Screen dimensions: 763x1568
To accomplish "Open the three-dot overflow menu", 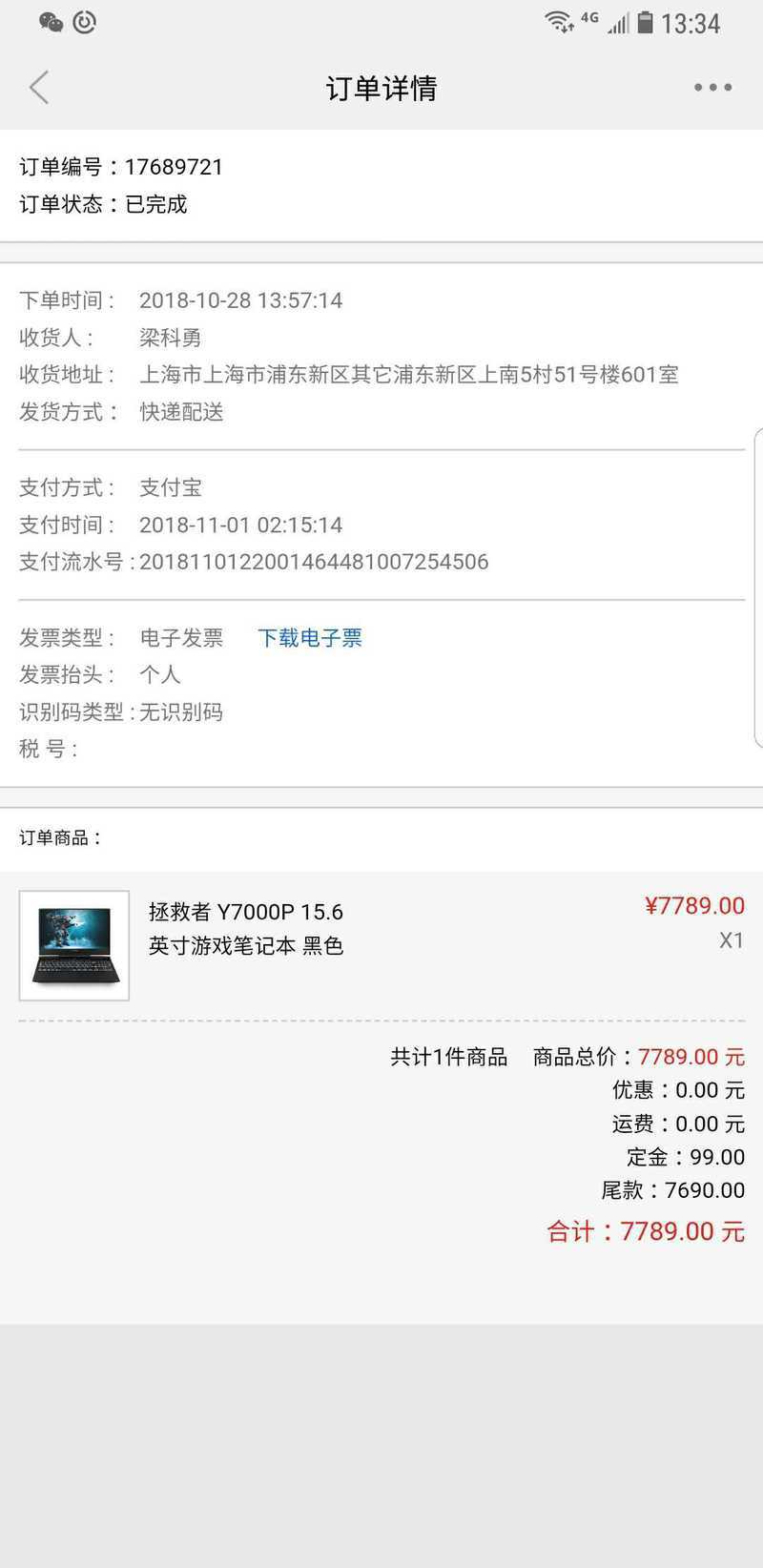I will tap(712, 88).
